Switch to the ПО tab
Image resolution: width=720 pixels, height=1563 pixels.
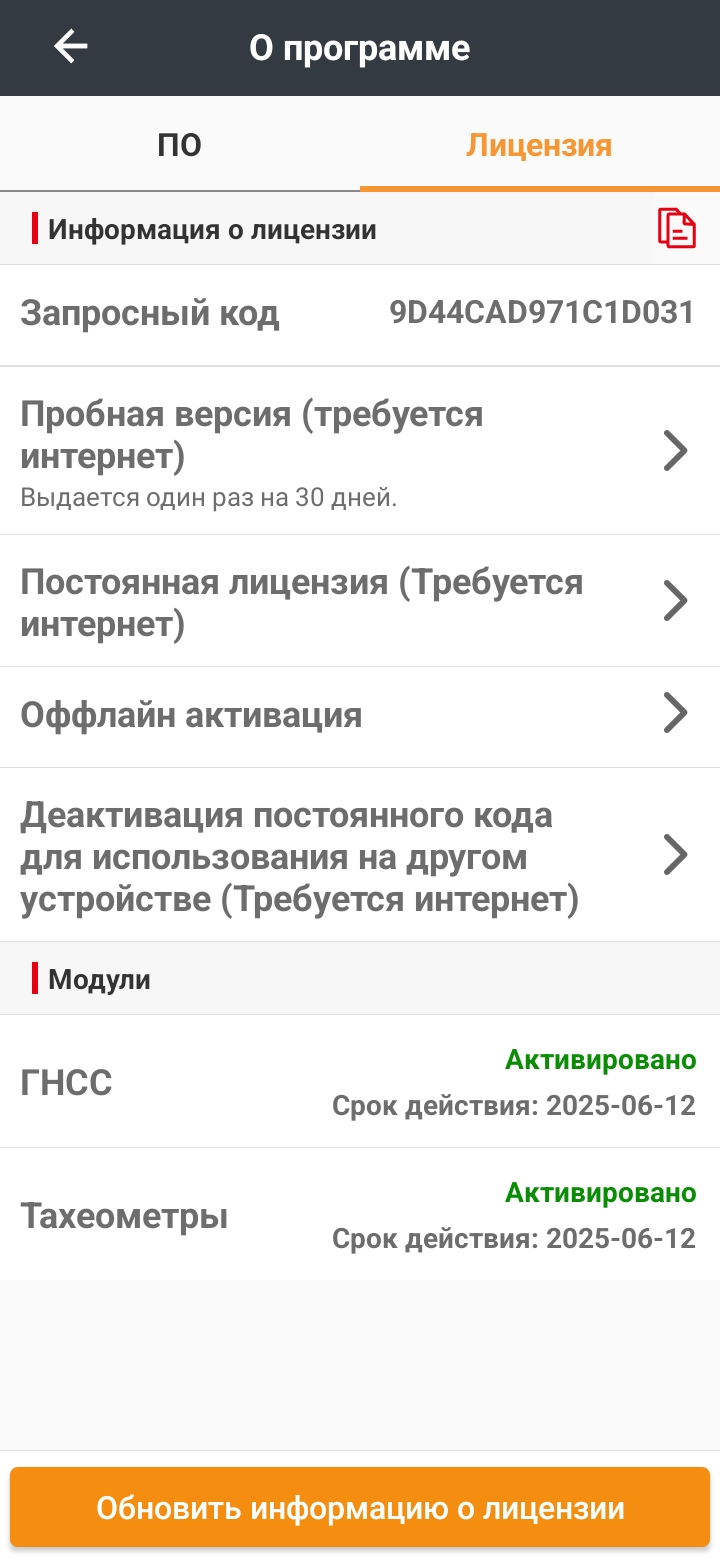click(180, 145)
